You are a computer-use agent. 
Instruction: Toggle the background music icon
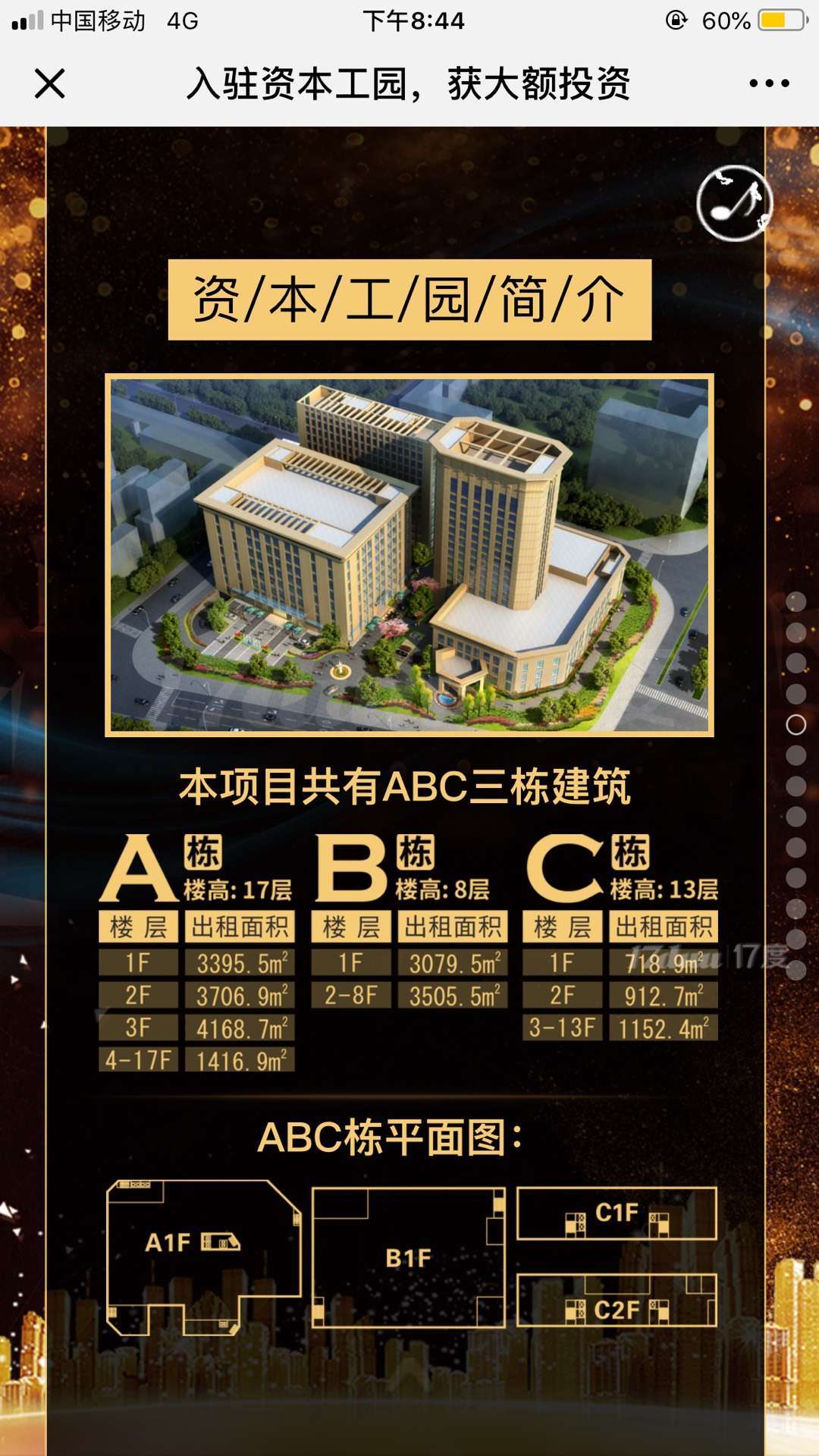pyautogui.click(x=734, y=203)
